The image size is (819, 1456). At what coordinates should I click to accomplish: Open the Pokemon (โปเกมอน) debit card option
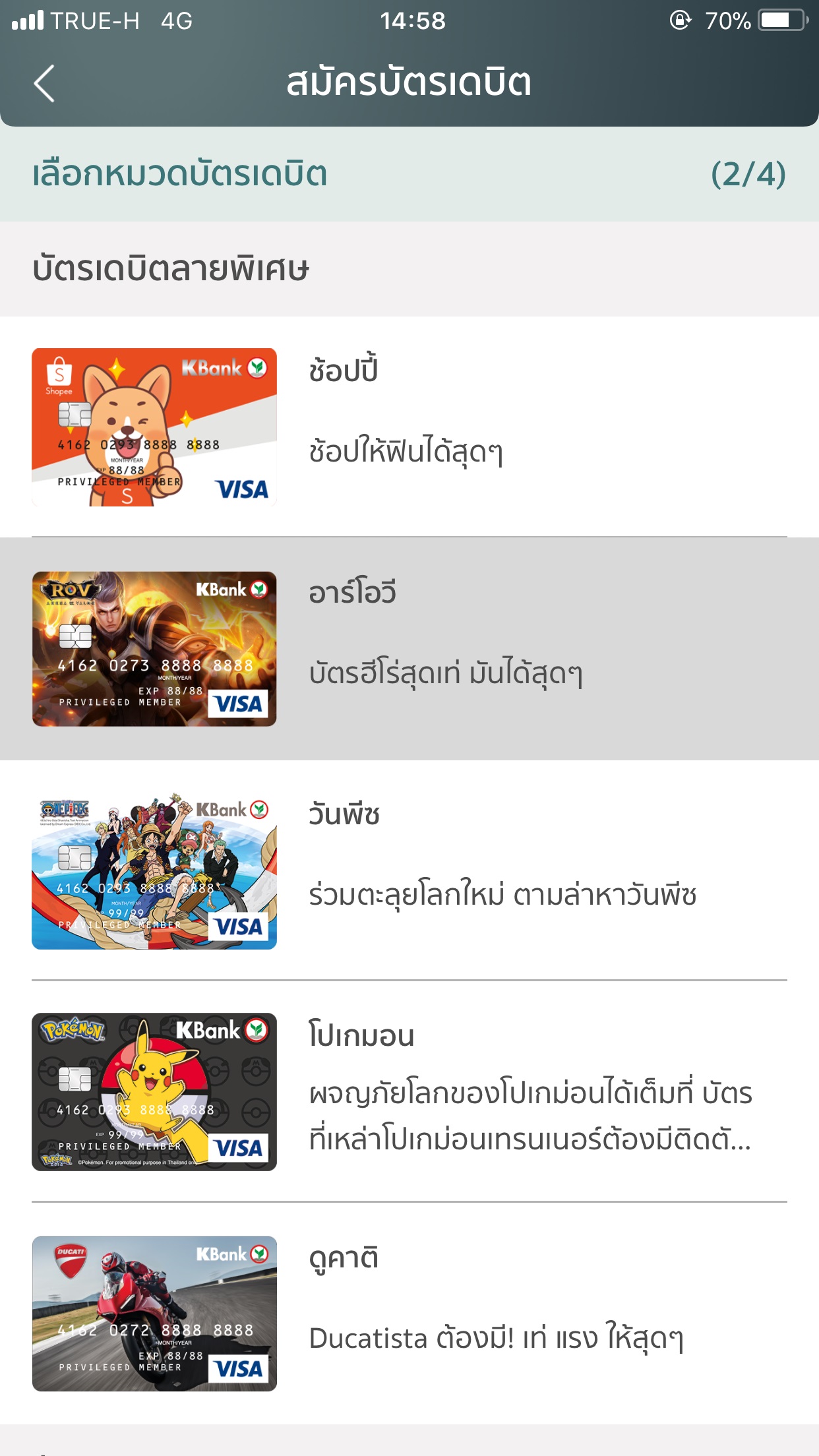click(x=409, y=1092)
